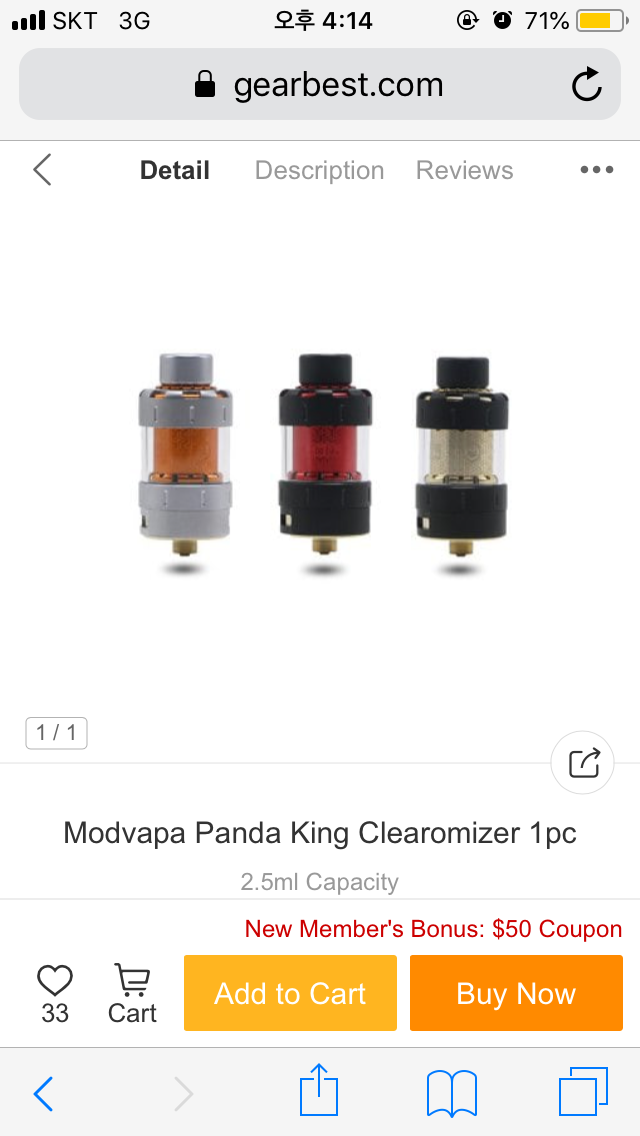
Task: Show open Safari tabs
Action: click(x=583, y=1093)
